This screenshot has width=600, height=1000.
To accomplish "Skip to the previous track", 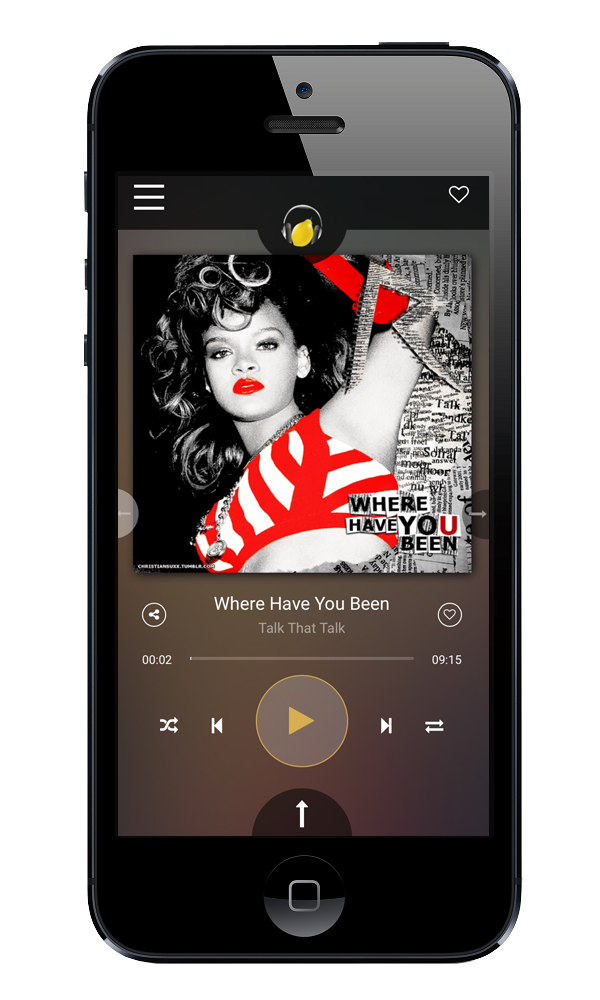I will point(217,726).
